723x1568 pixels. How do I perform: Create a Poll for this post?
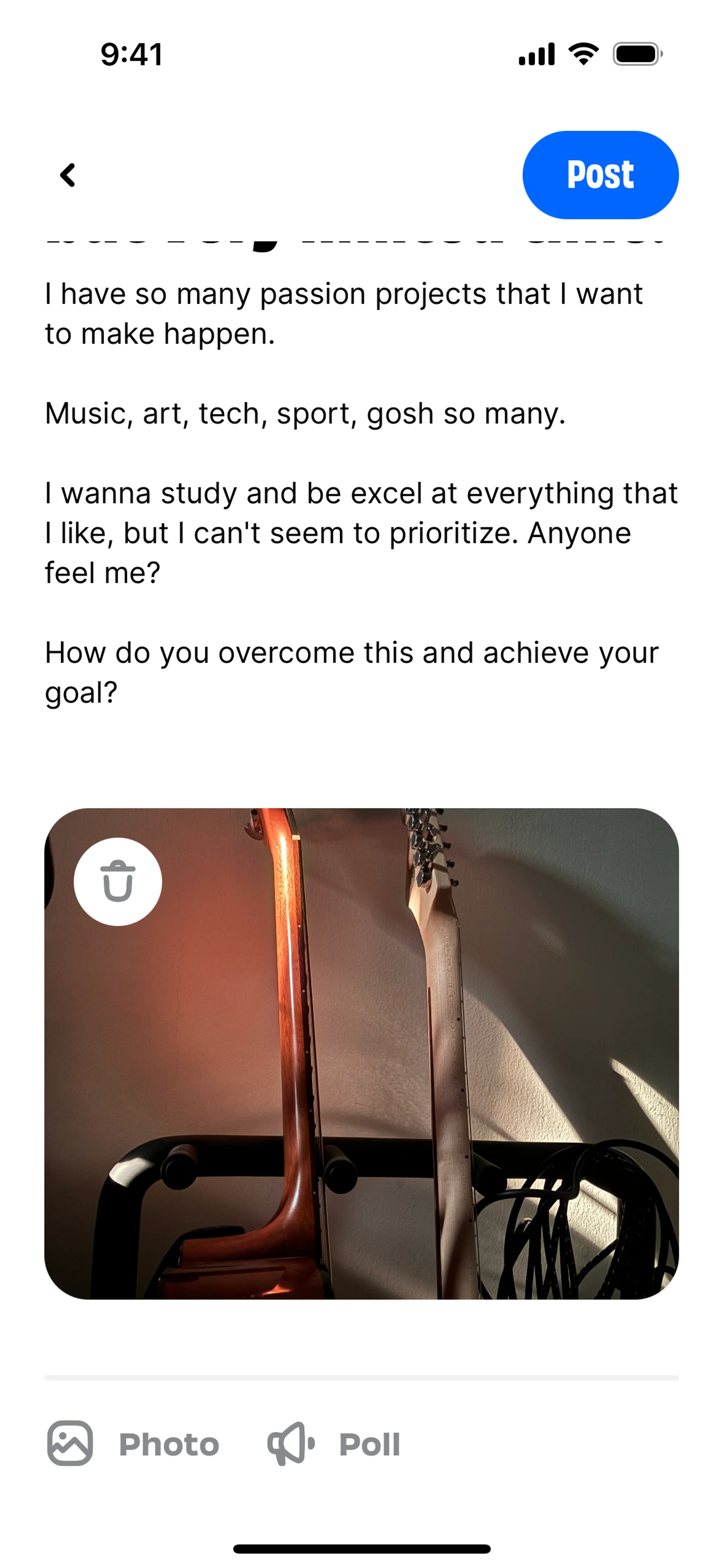334,1444
